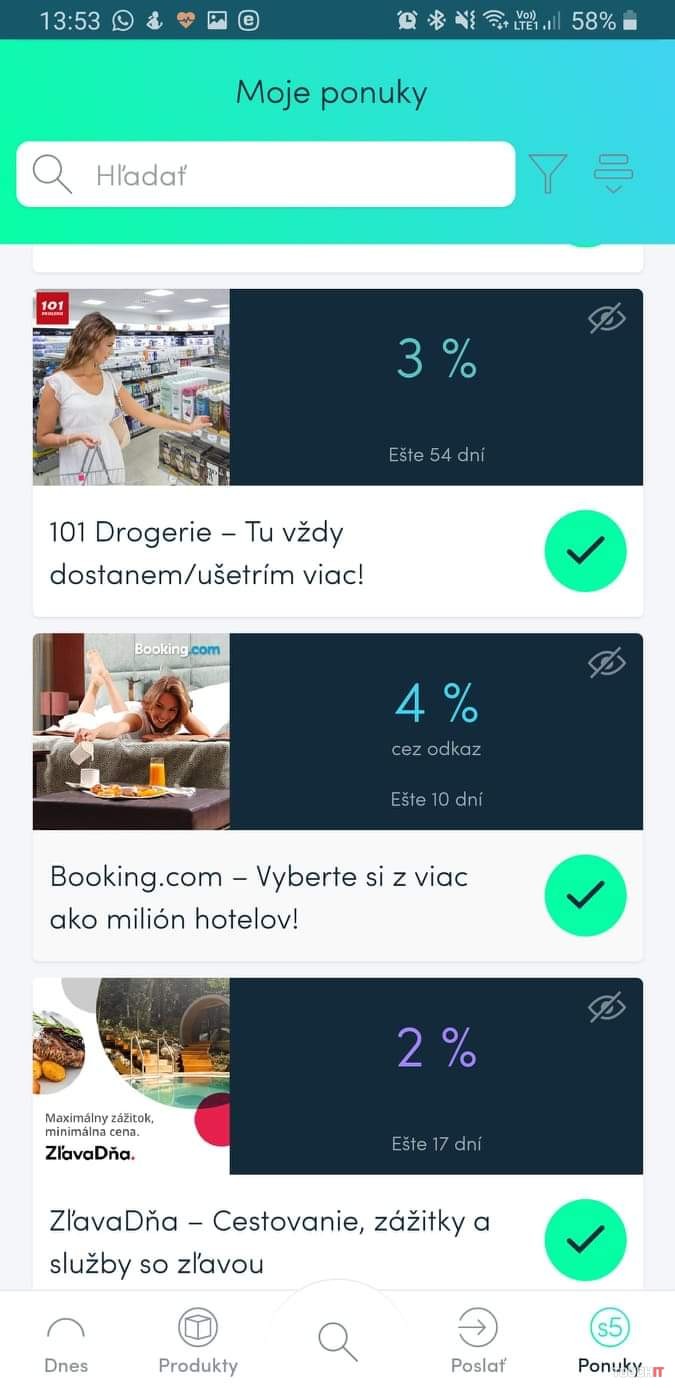675x1388 pixels.
Task: Switch to the Produkty tab
Action: 198,1344
